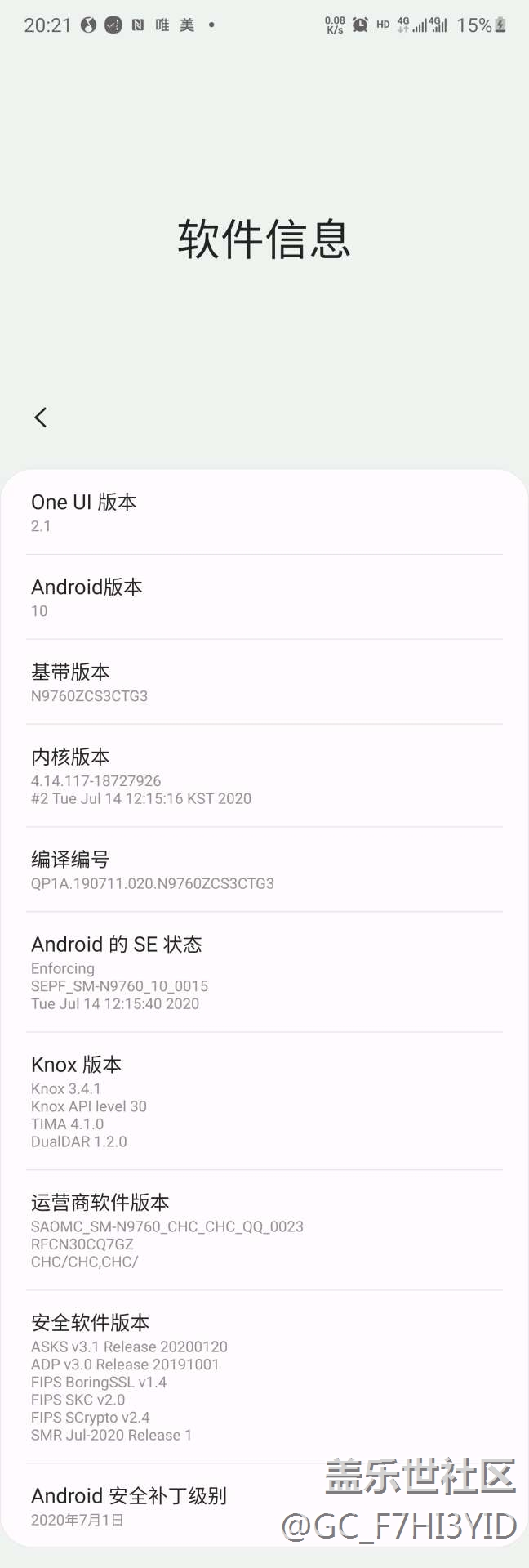Tap the 运营商软件版本 row
The height and width of the screenshot is (1568, 529).
click(x=264, y=1231)
